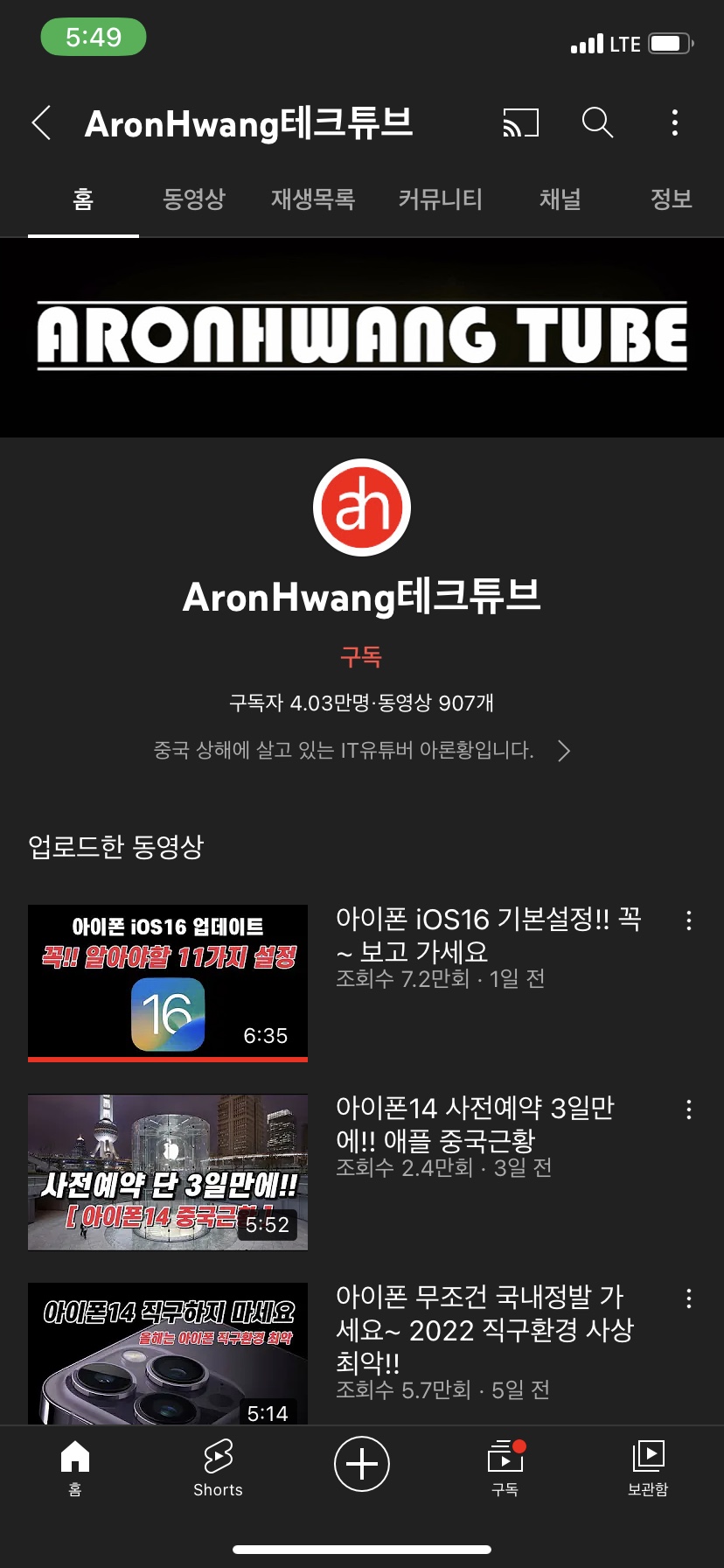
Task: Open options for the 국내정발 가세요 video
Action: click(x=689, y=1298)
